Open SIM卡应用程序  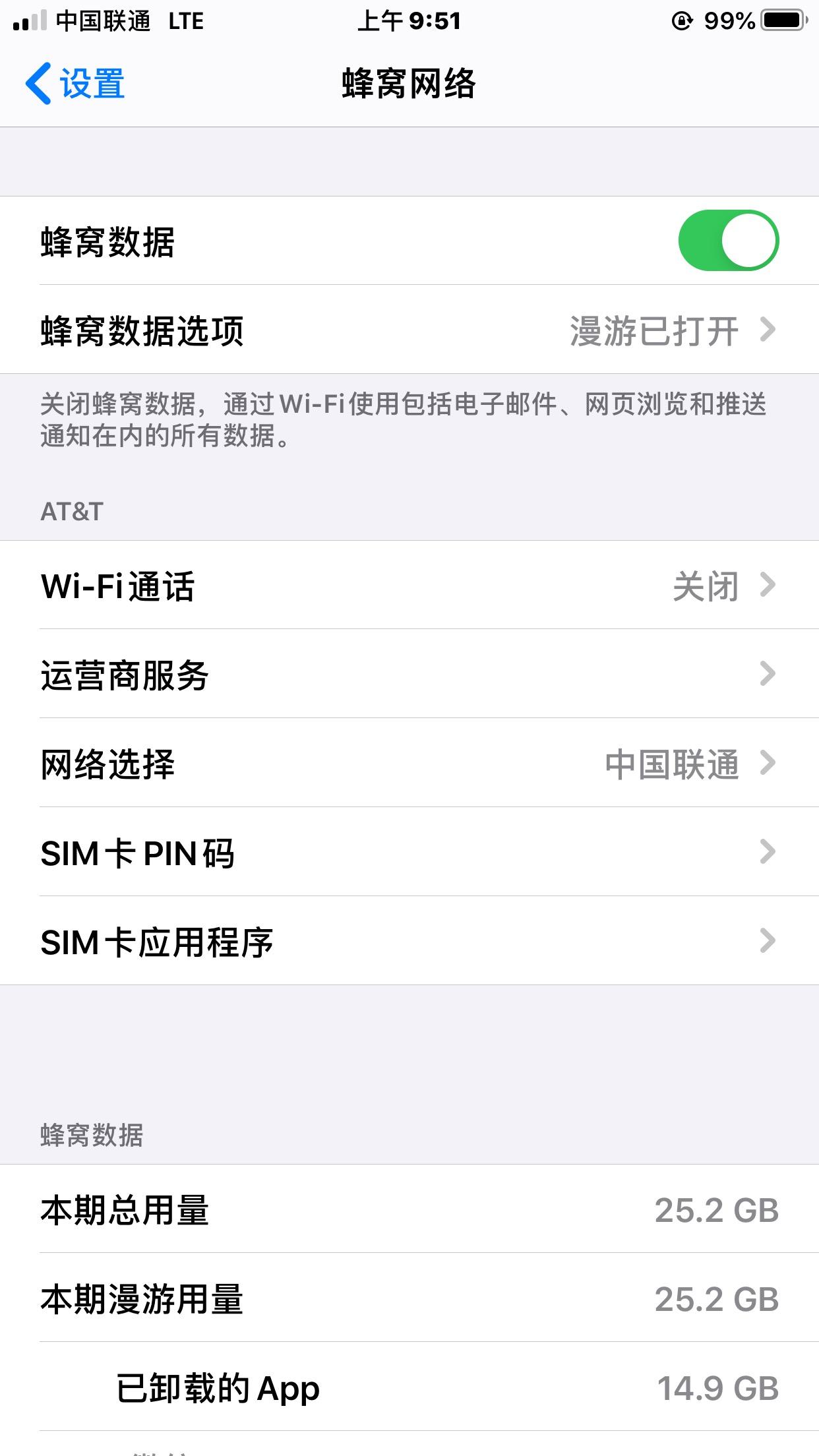(409, 942)
